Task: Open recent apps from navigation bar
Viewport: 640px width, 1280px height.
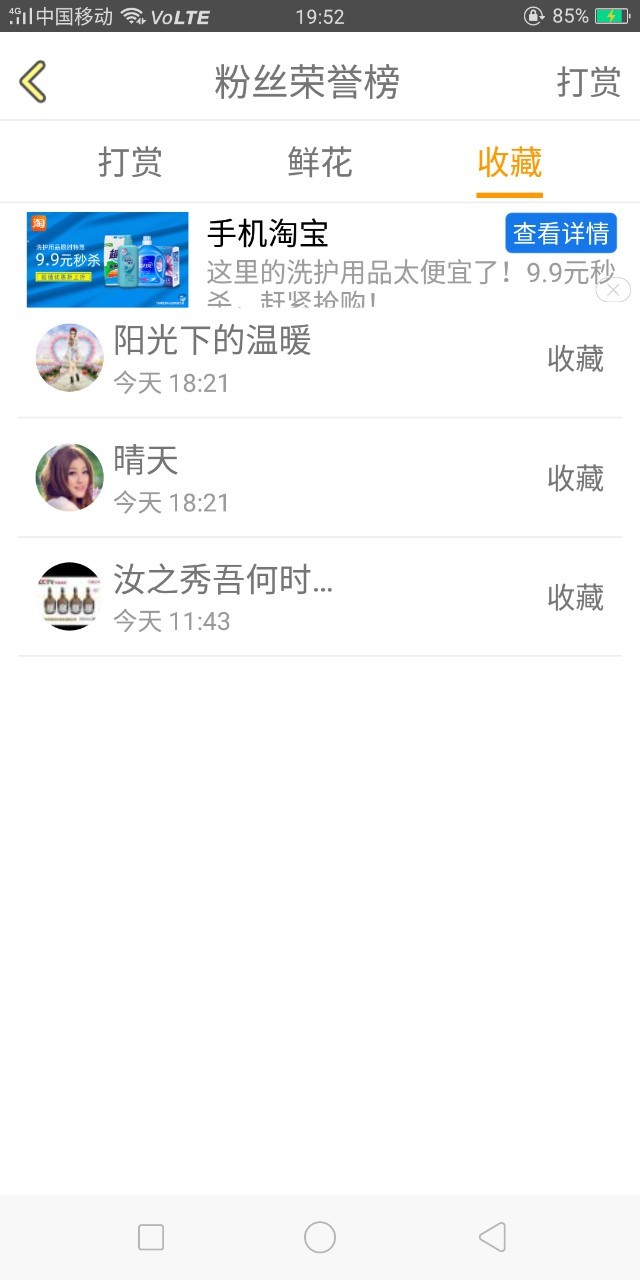Action: (x=151, y=1237)
